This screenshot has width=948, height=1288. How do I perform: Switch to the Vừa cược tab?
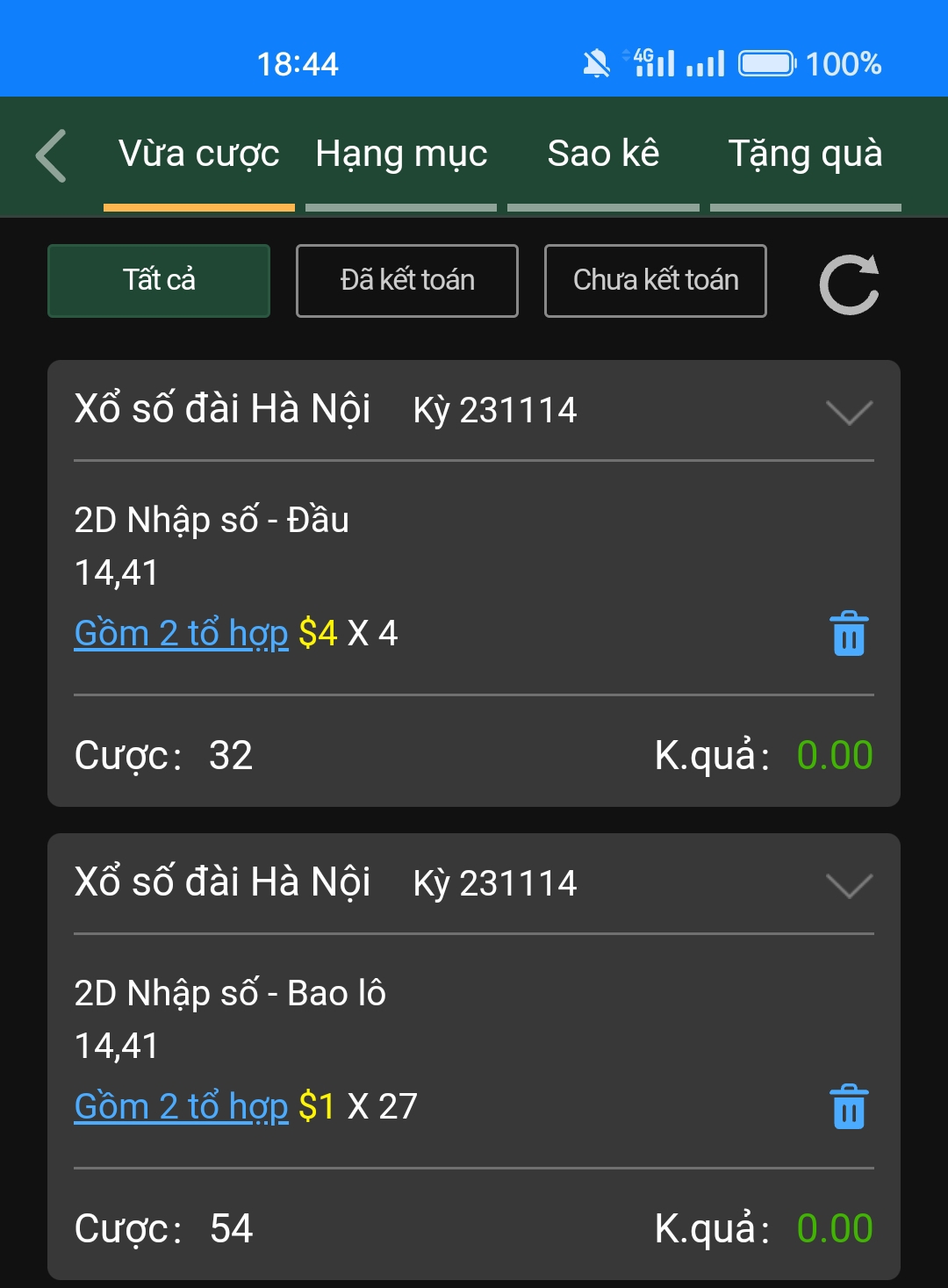199,155
